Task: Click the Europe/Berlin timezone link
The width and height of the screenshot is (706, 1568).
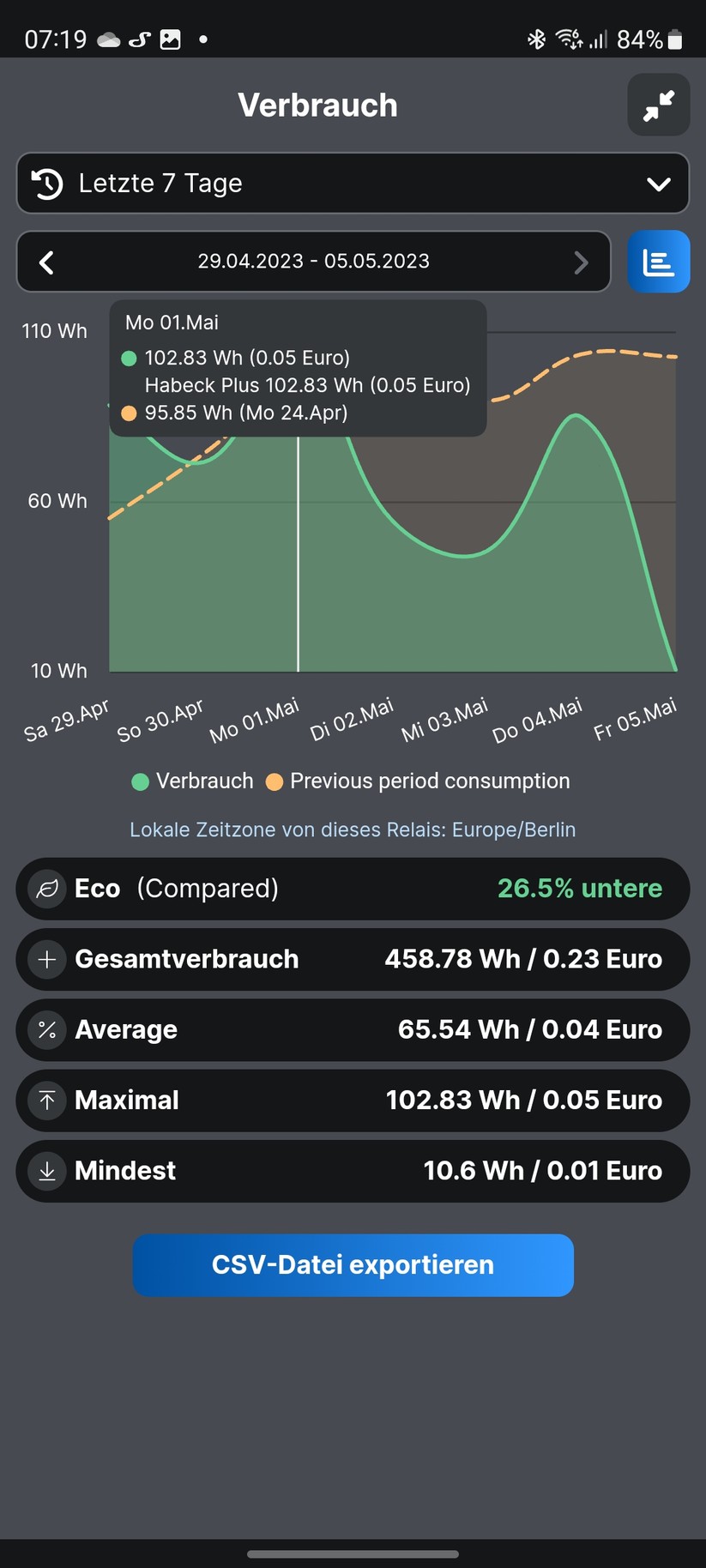Action: pos(353,829)
